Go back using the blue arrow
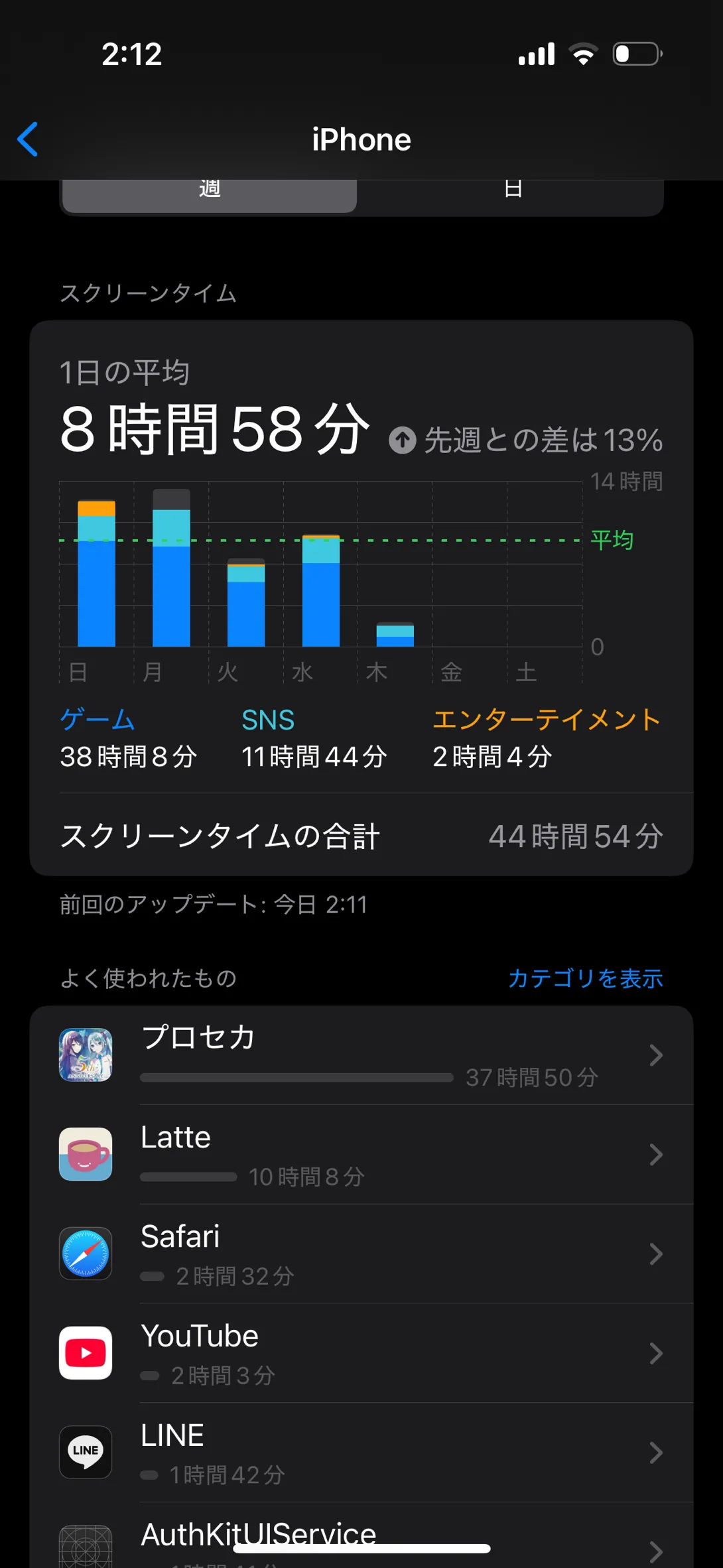Image resolution: width=723 pixels, height=1568 pixels. point(28,139)
